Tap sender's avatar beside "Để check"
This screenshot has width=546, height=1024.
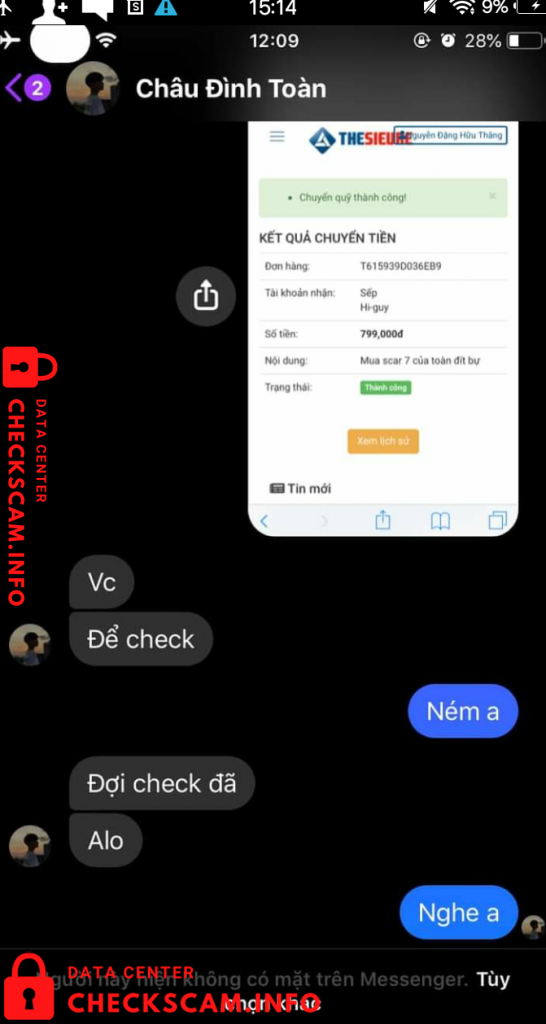point(29,645)
